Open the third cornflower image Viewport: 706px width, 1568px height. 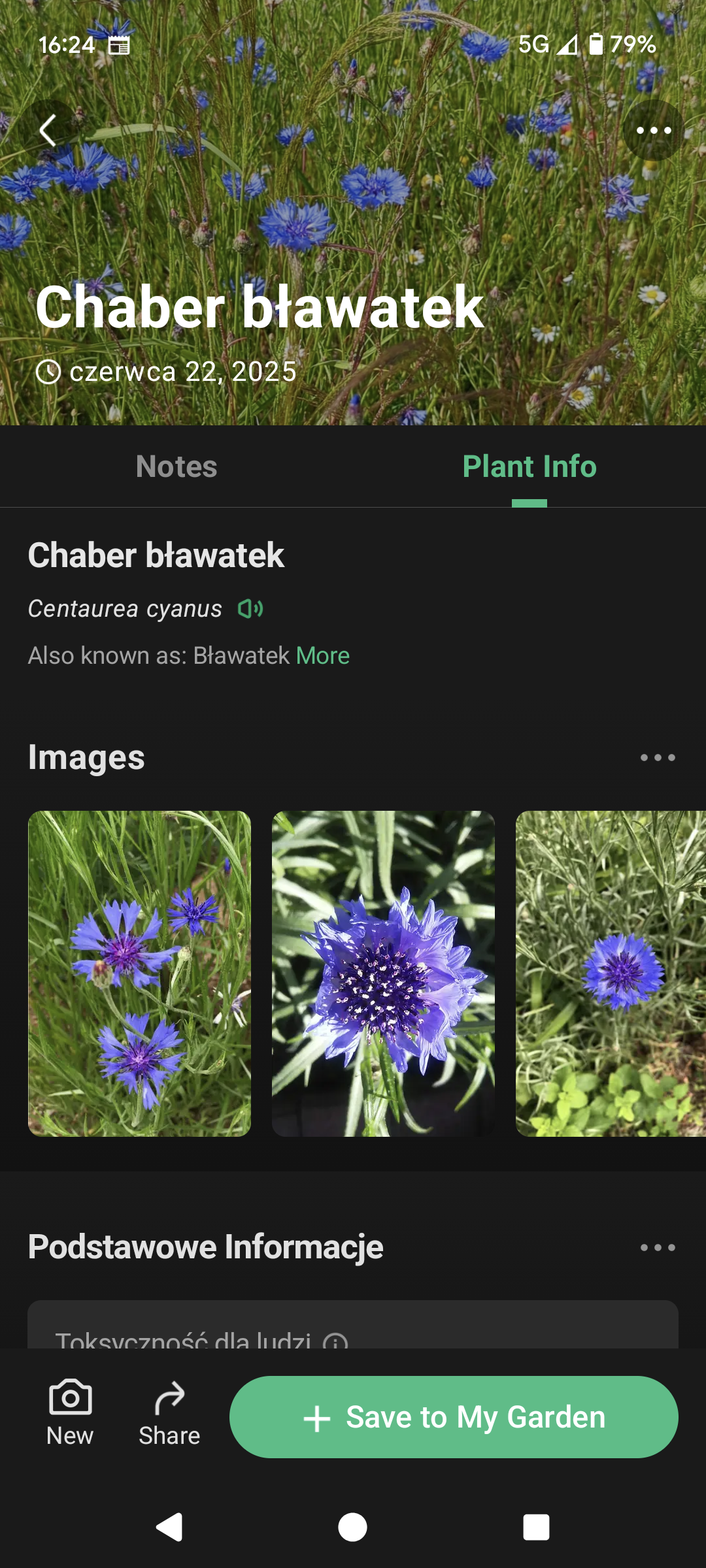coord(611,973)
